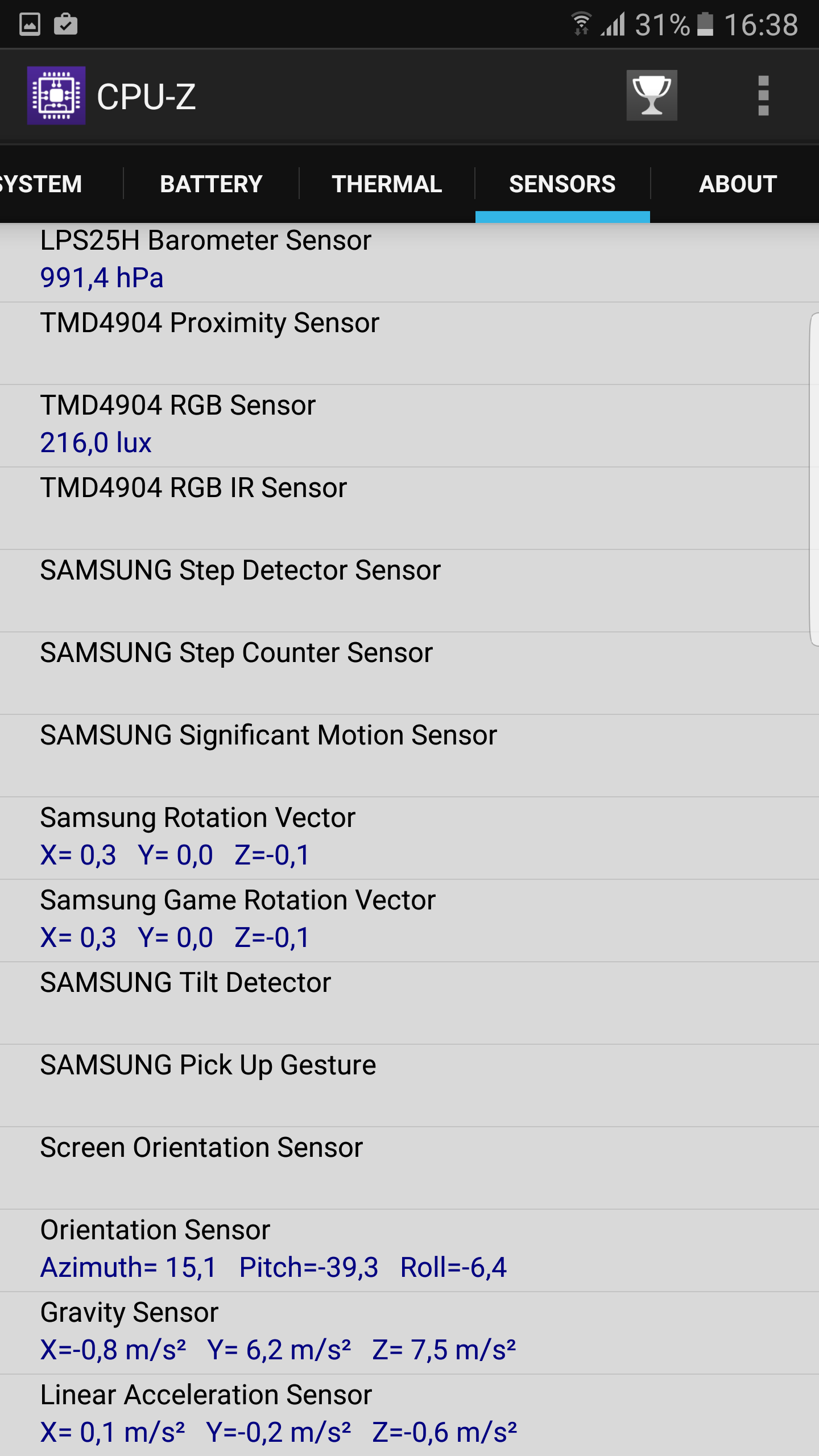Select the Sensors tab
Screen dimensions: 819x1456
[562, 184]
